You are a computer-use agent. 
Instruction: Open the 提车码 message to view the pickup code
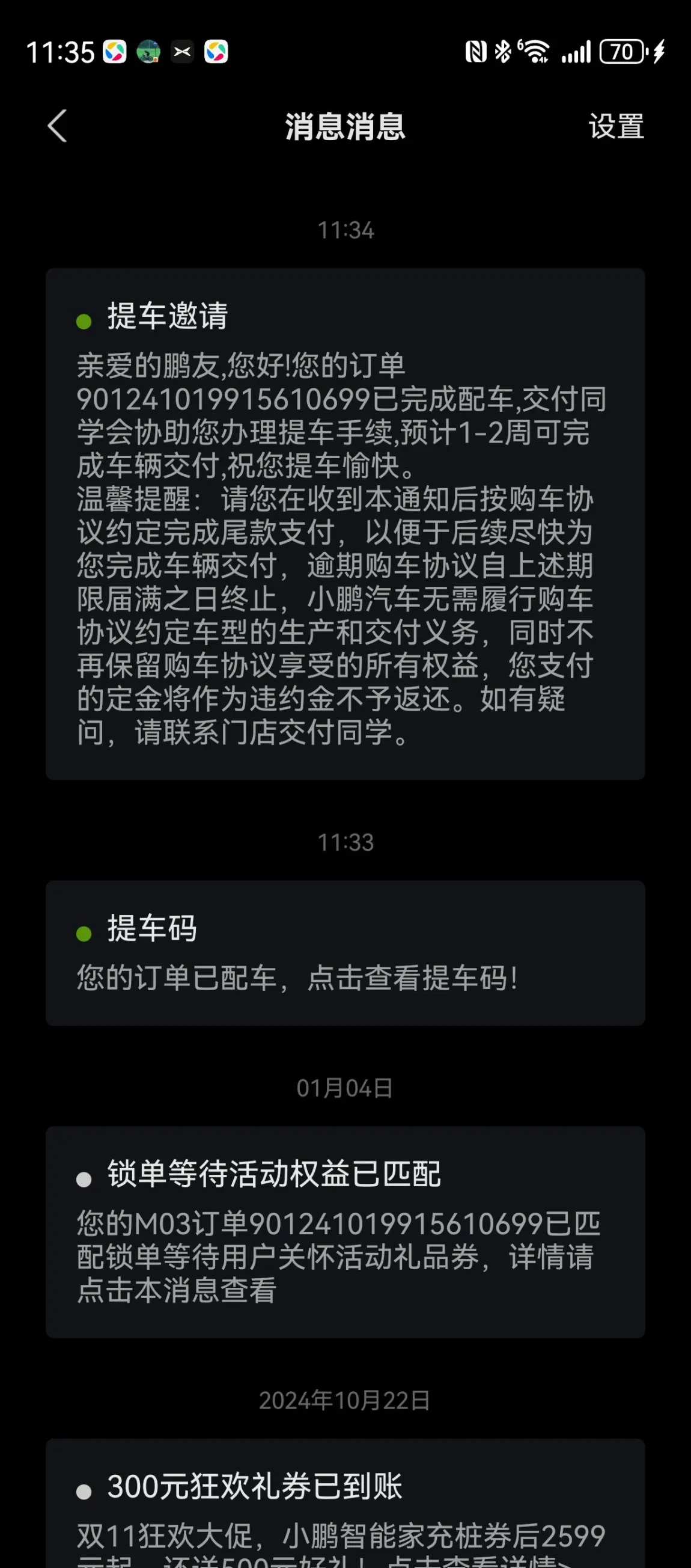345,953
